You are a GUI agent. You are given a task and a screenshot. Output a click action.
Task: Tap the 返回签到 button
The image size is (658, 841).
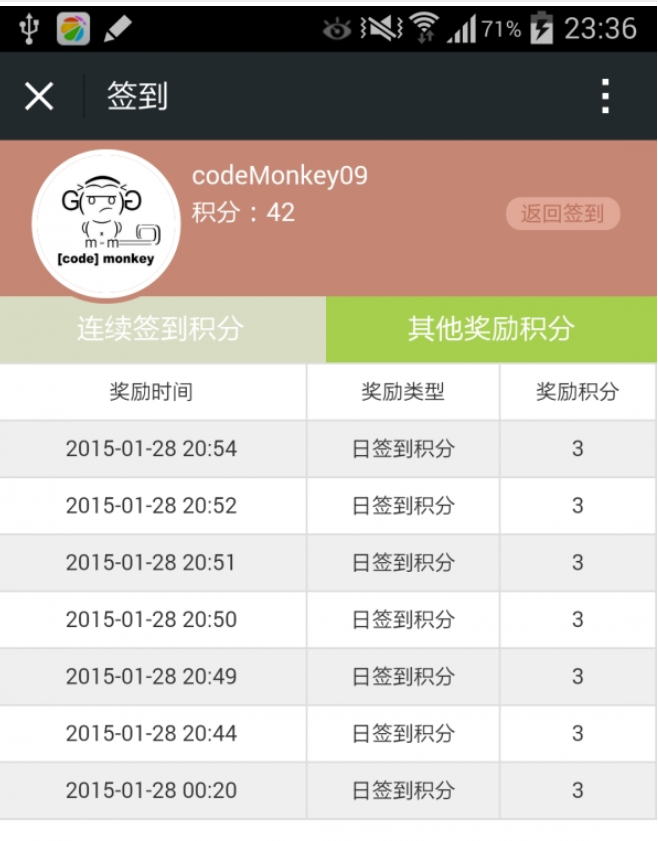pyautogui.click(x=562, y=213)
